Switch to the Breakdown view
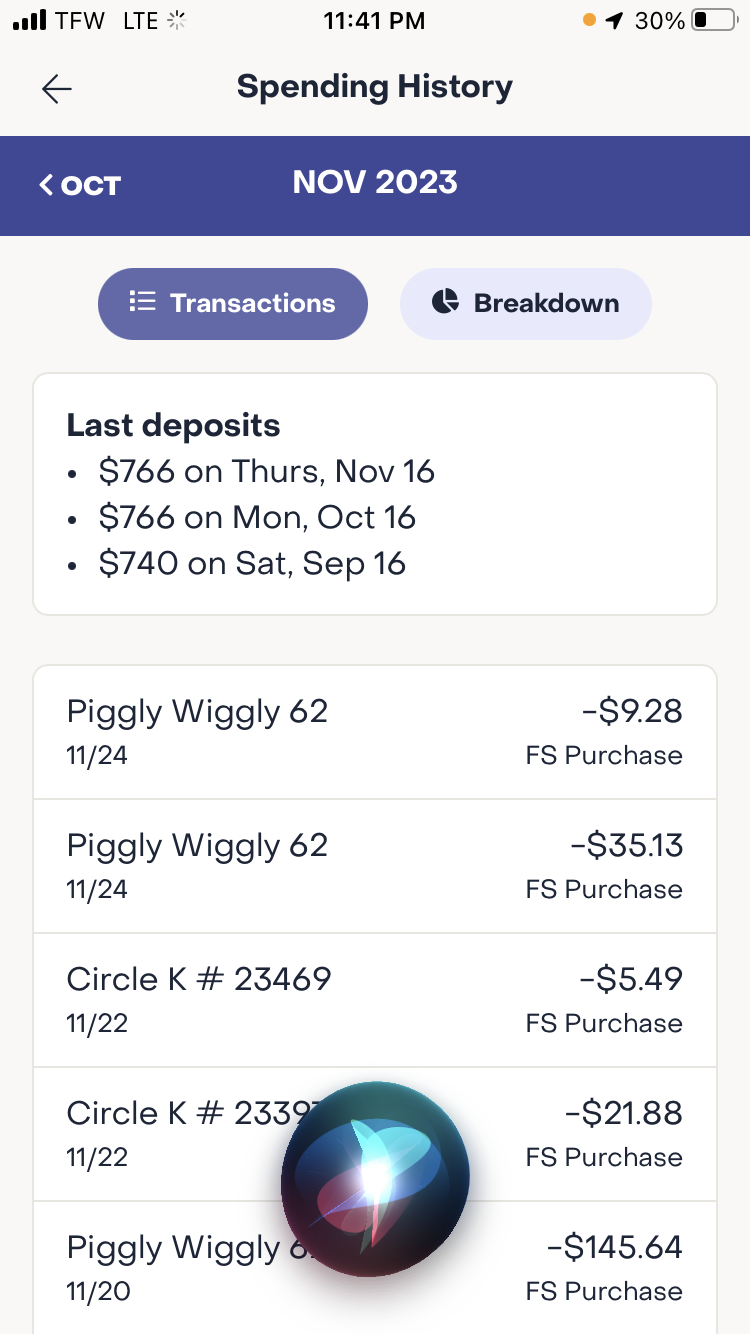Screen dimensions: 750x1334 click(x=526, y=303)
